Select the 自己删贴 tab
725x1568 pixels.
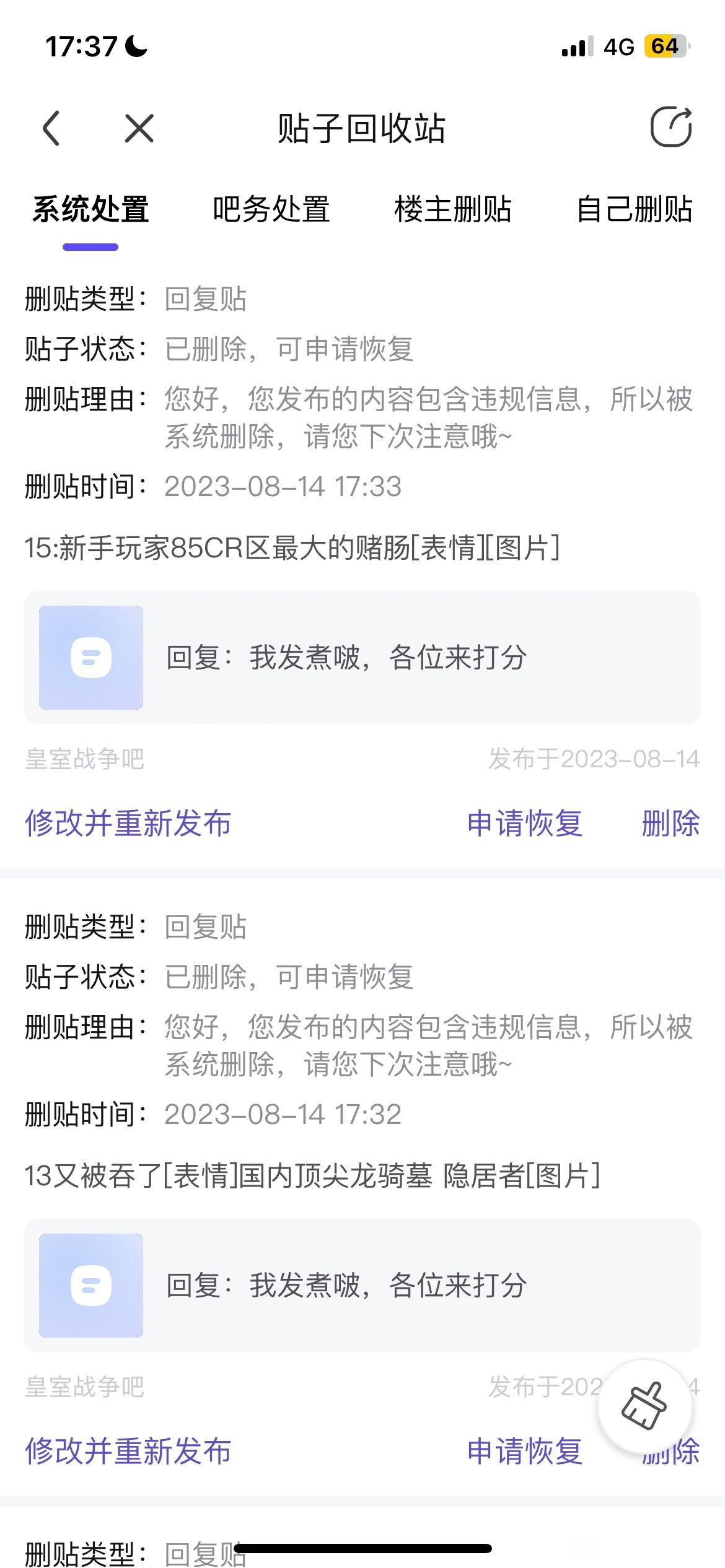click(x=635, y=209)
